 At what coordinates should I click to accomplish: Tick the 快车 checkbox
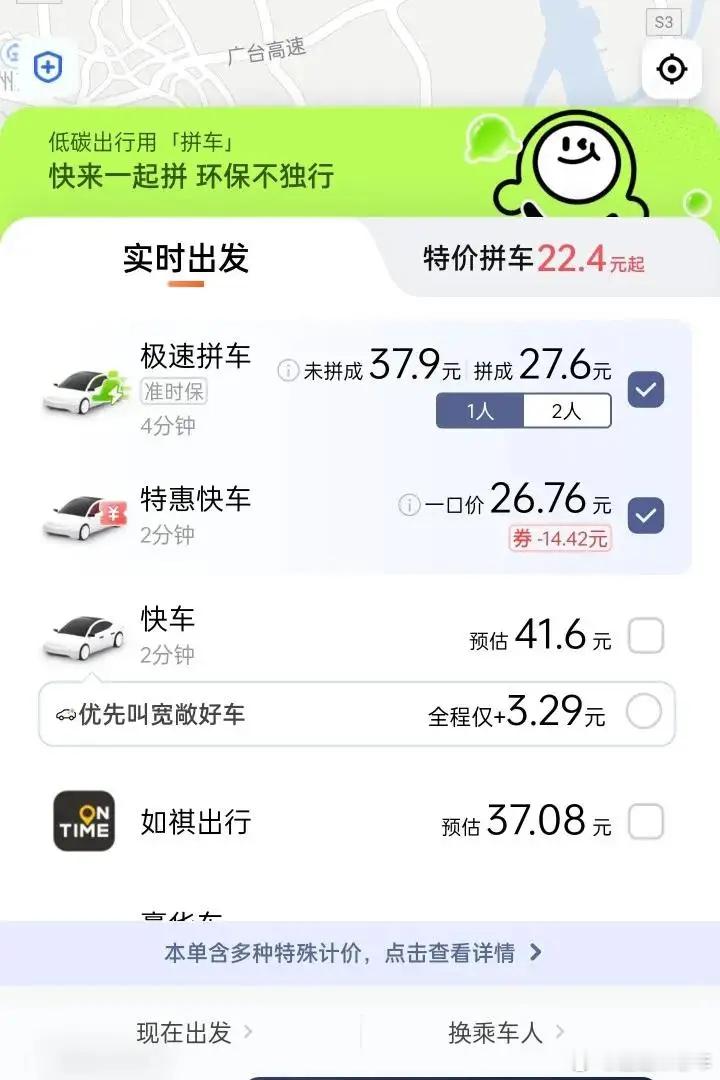646,636
